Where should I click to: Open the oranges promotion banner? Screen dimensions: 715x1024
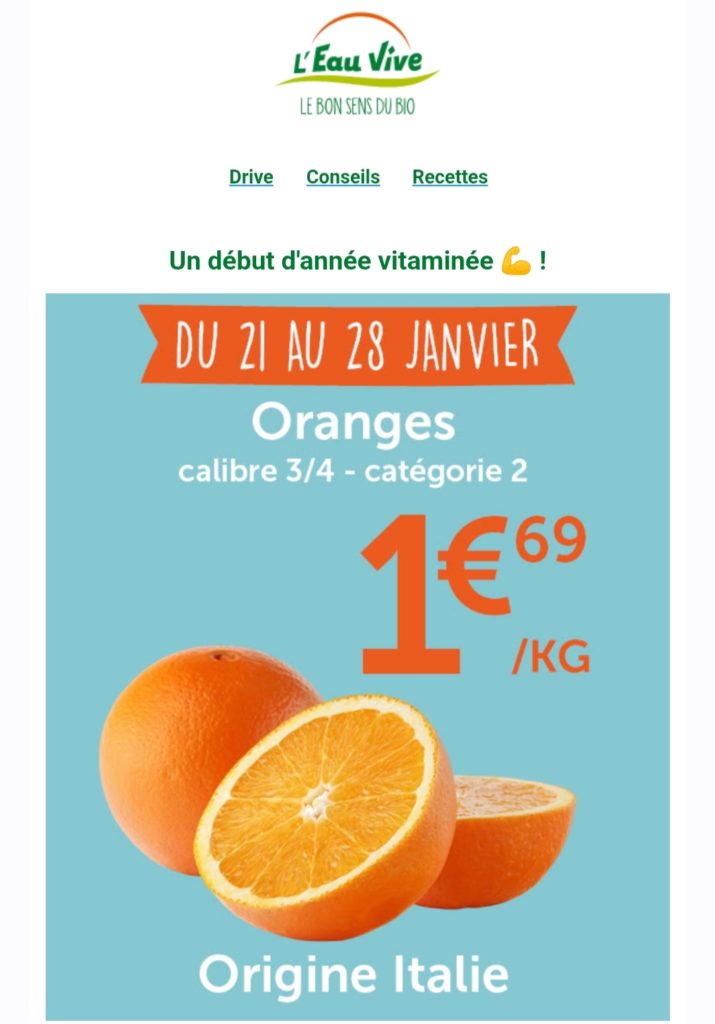(357, 656)
